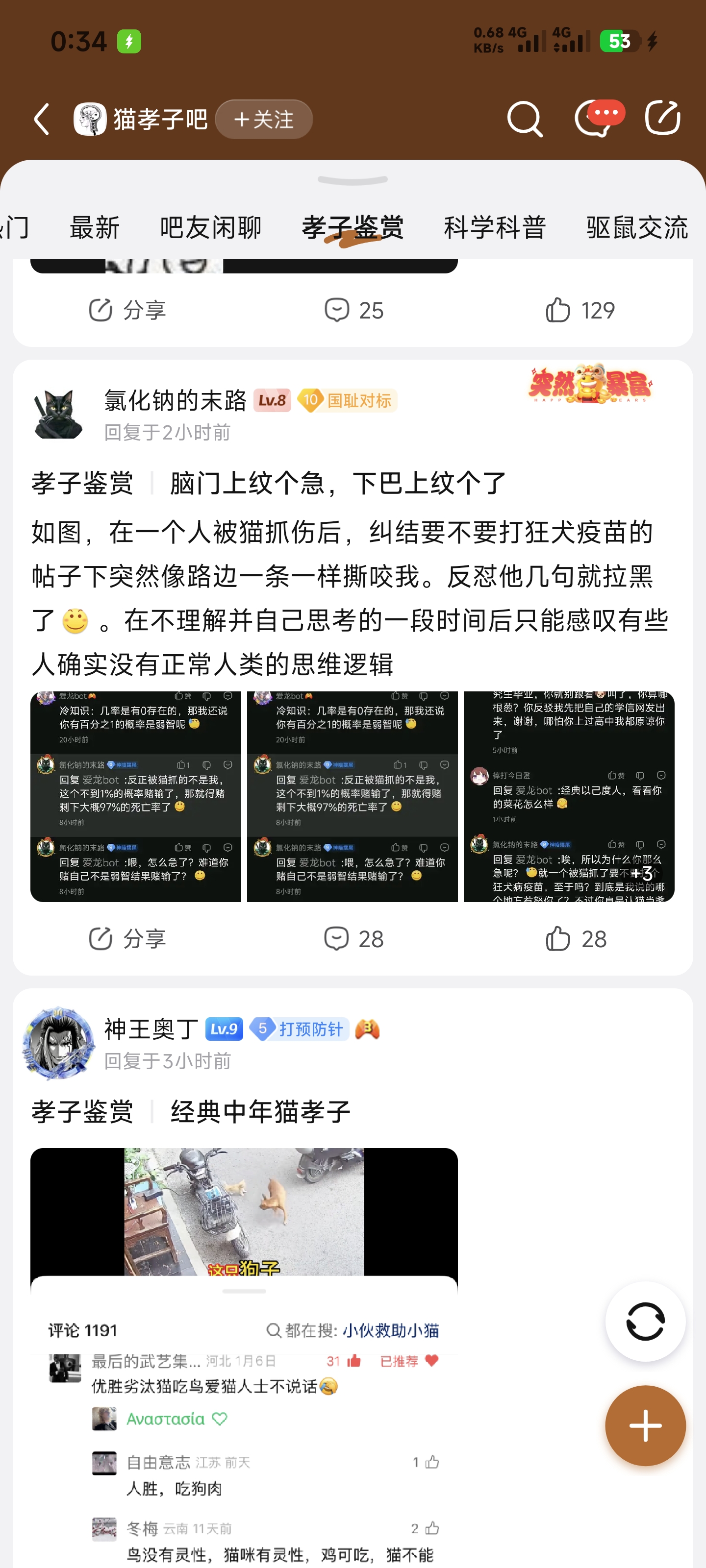Go back from 猫孝子吧
706x1568 pixels.
pos(41,119)
